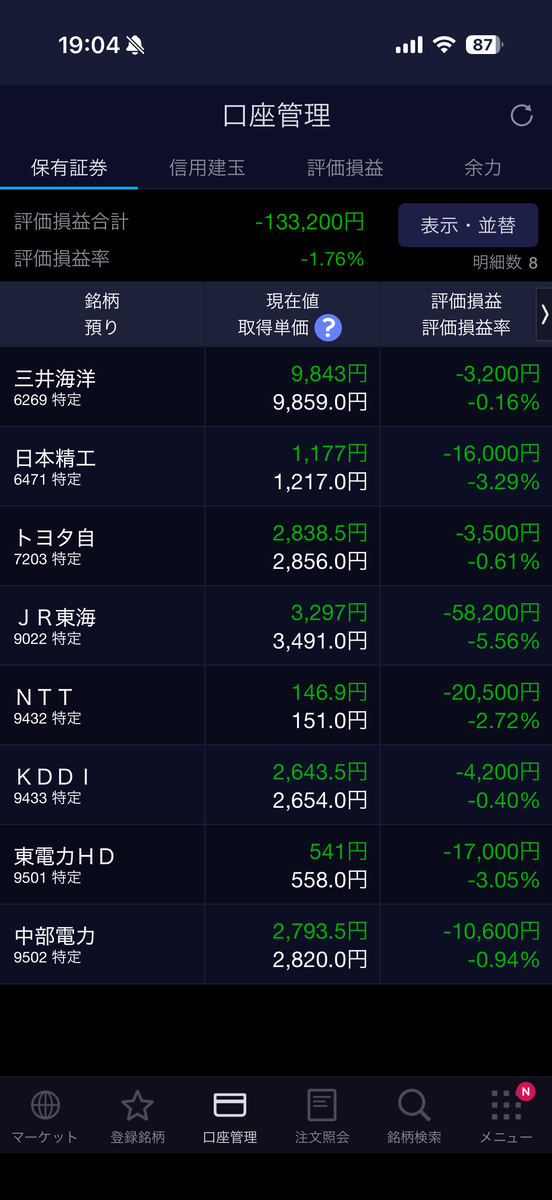Refresh the account data
The height and width of the screenshot is (1200, 552).
pos(521,116)
